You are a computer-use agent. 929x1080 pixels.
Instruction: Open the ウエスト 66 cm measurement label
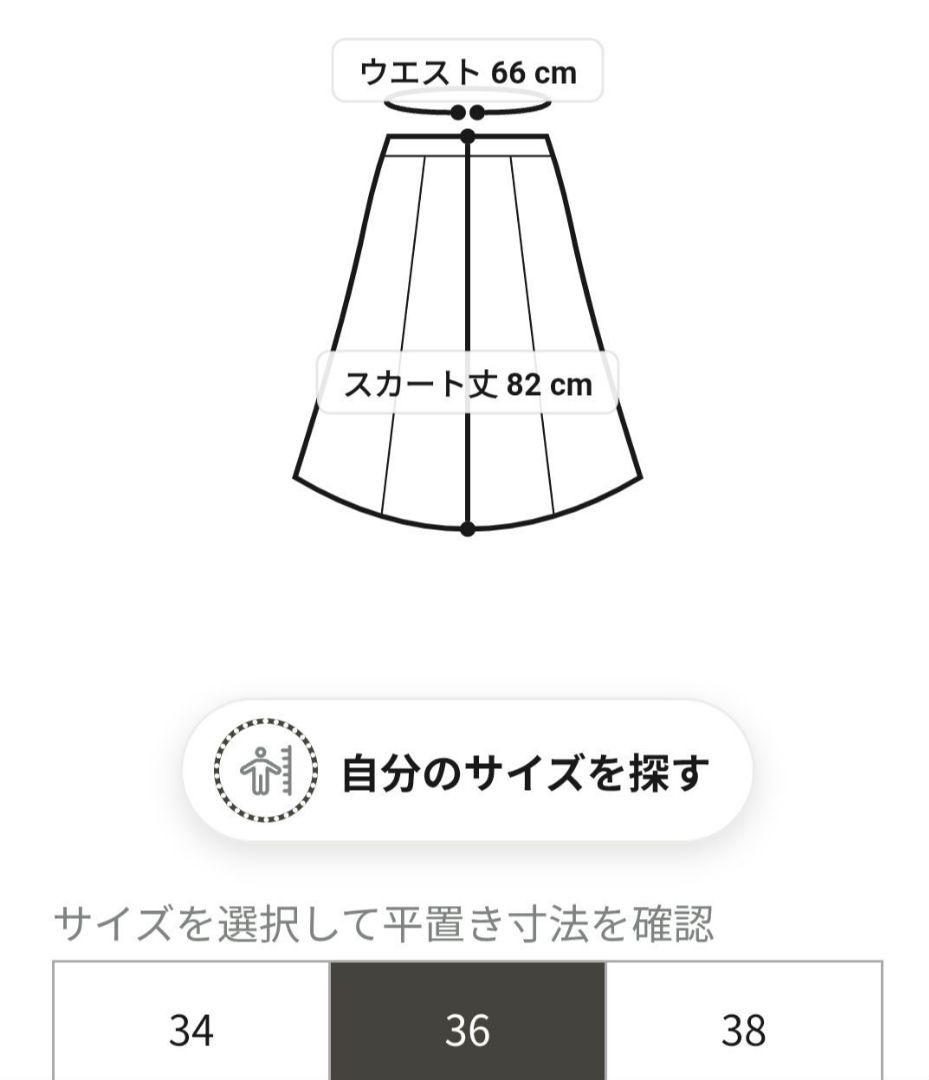[x=465, y=70]
